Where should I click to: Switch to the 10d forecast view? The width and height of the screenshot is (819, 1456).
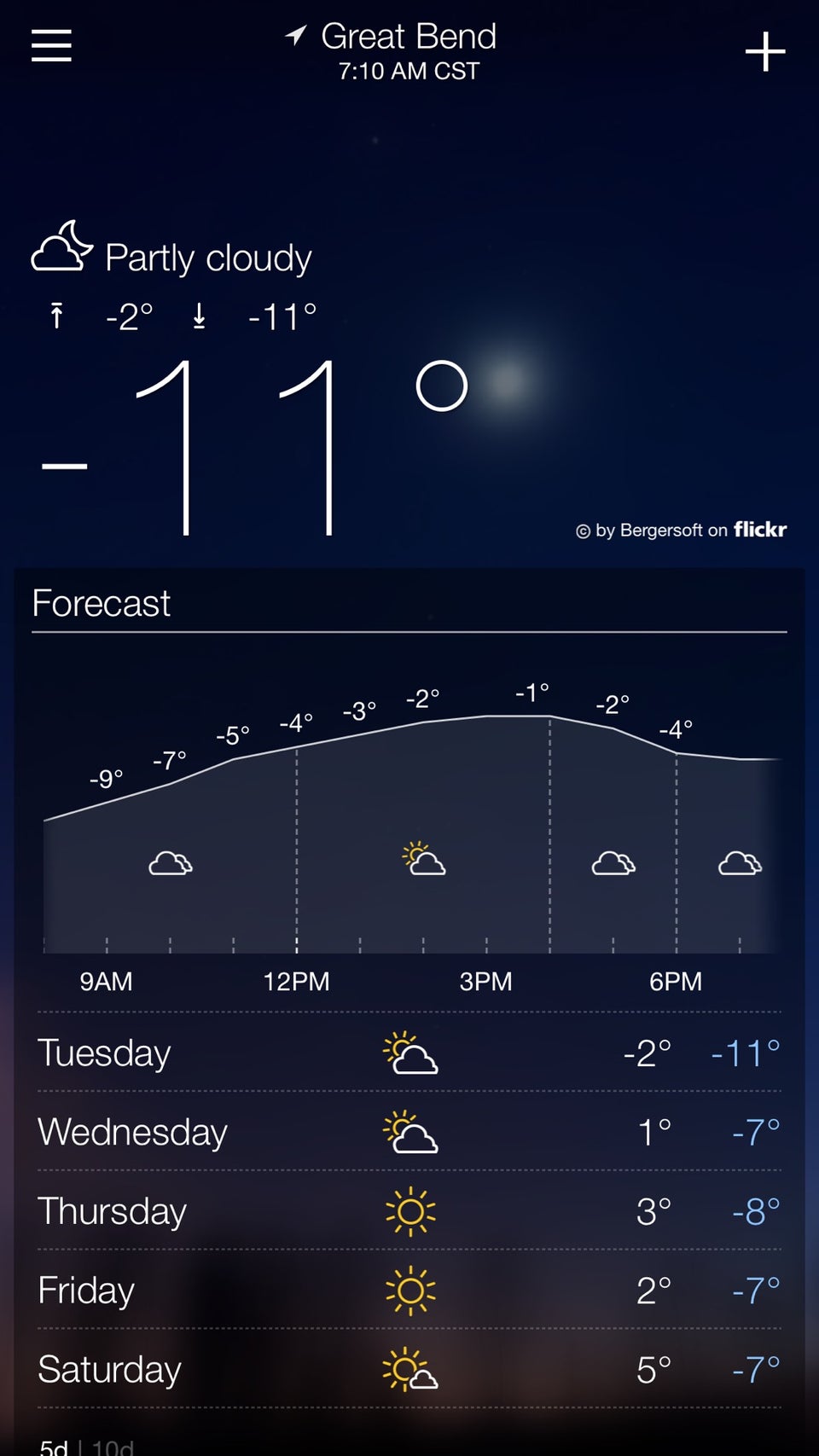click(113, 1447)
